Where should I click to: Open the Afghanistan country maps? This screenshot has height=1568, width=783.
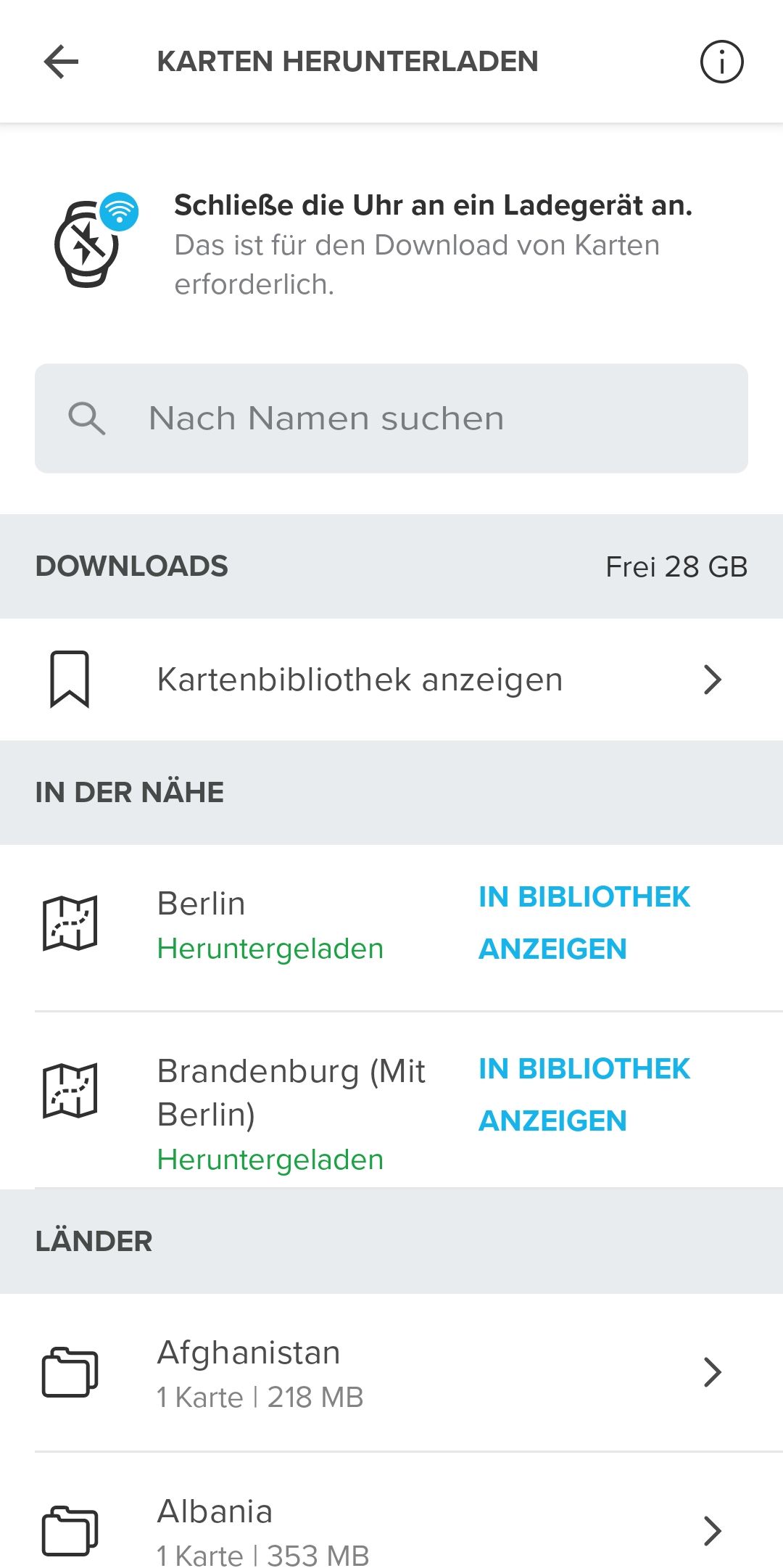(391, 1373)
